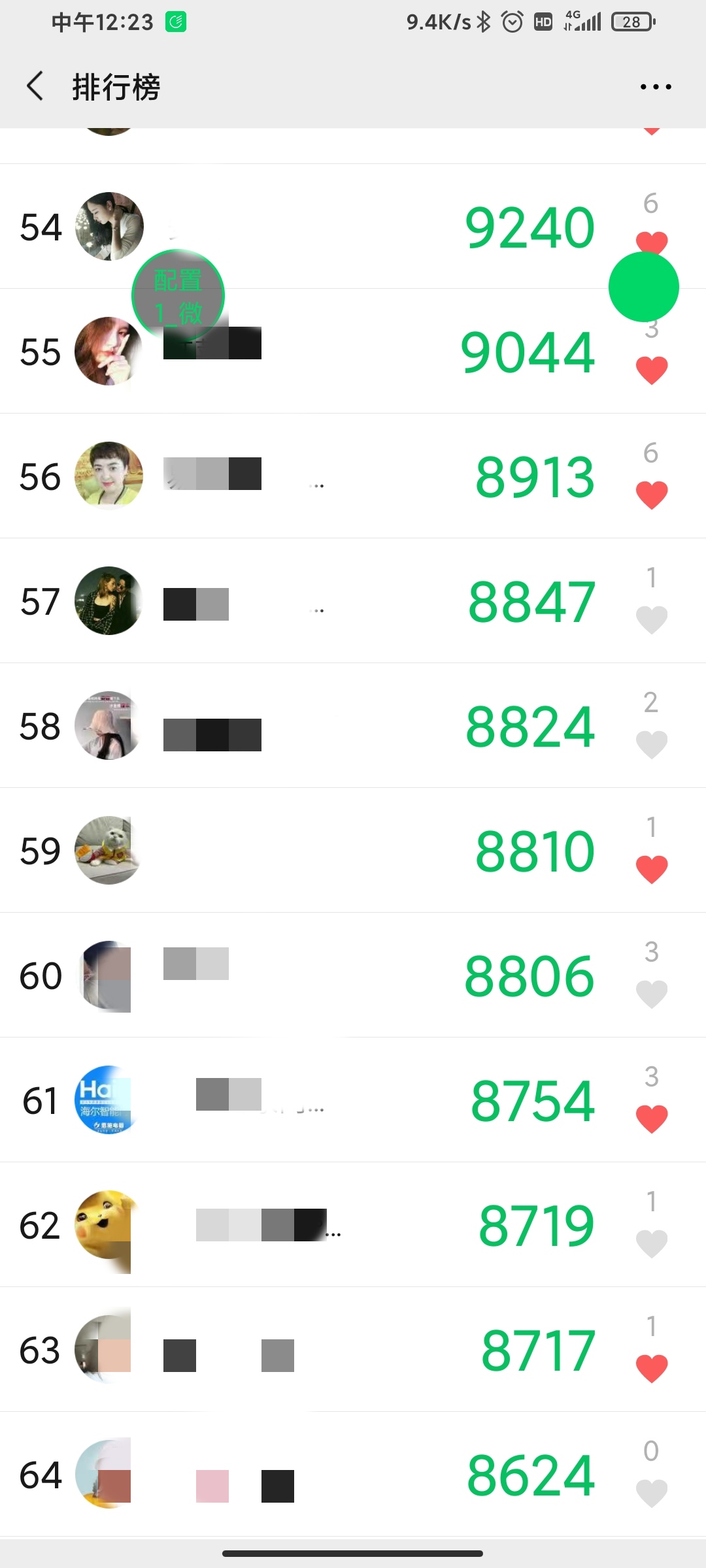The image size is (706, 1568).
Task: Tap the heart for rank 60 with 8806 steps
Action: [x=651, y=994]
